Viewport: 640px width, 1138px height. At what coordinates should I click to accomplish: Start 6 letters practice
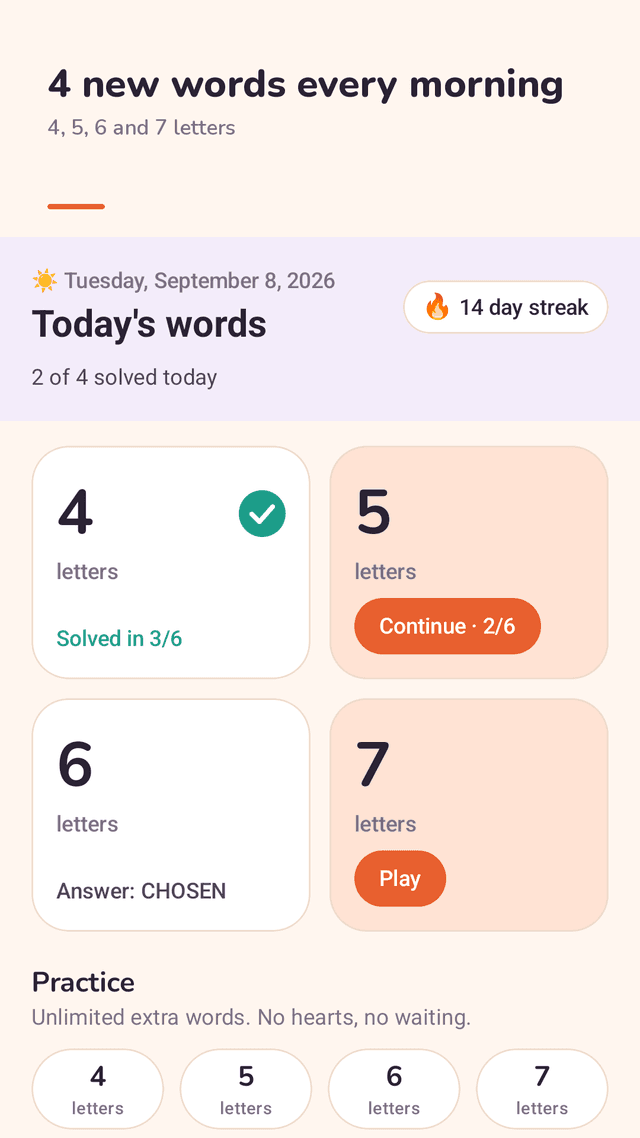(x=394, y=1089)
